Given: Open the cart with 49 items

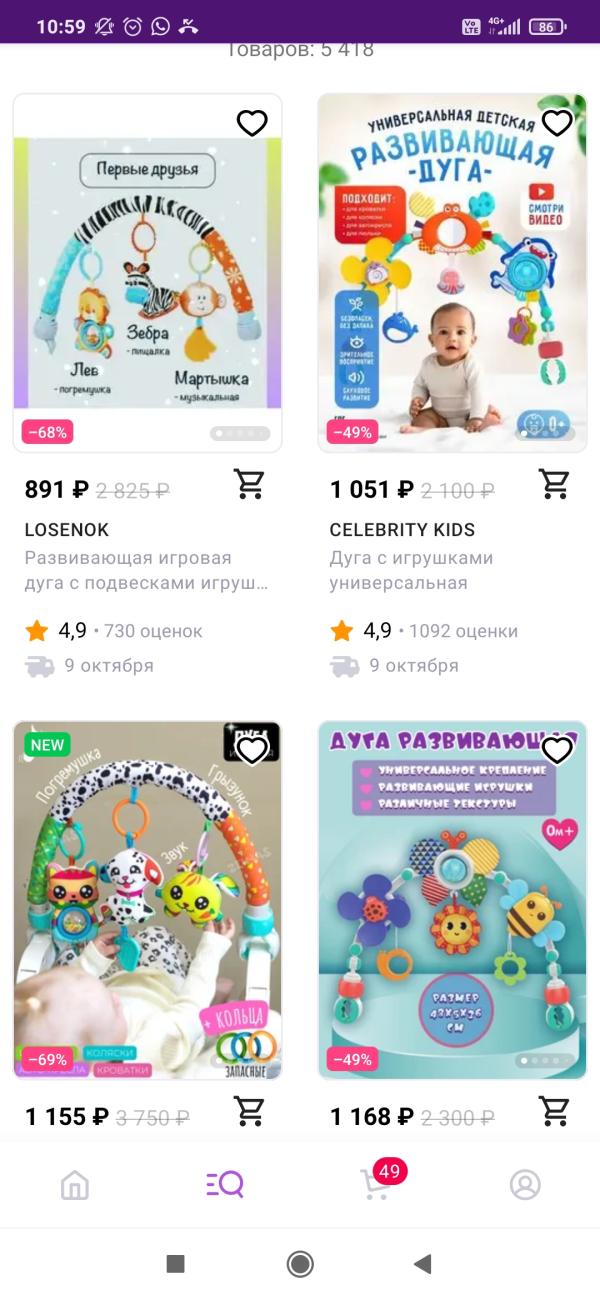Looking at the screenshot, I should (375, 1185).
